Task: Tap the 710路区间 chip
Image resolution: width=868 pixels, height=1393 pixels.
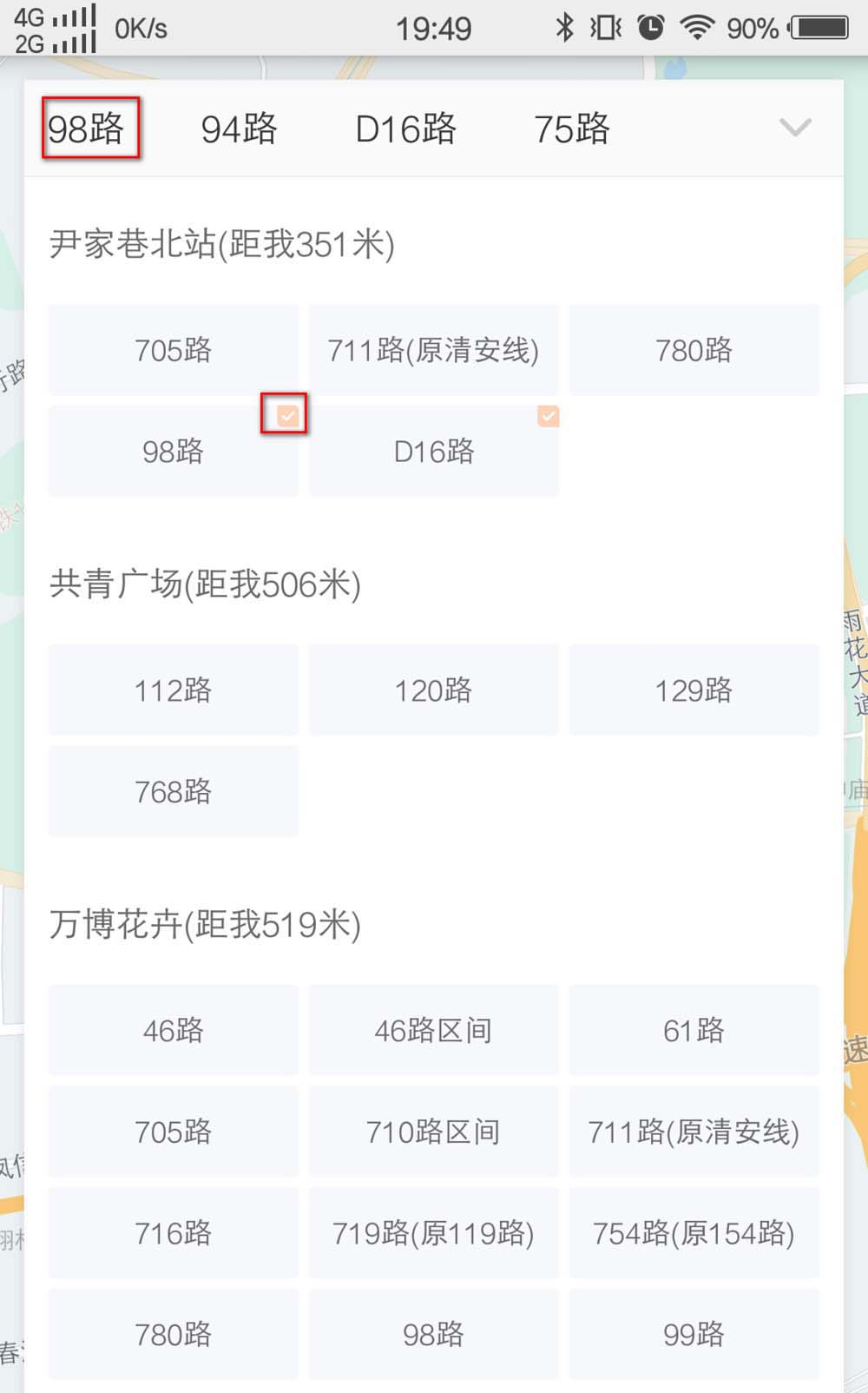Action: 434,1132
